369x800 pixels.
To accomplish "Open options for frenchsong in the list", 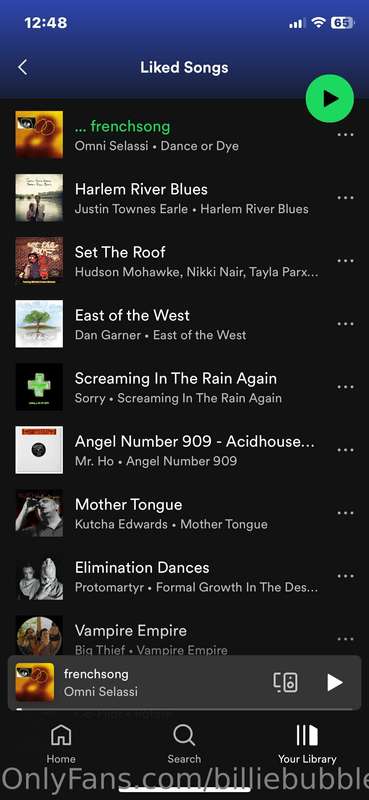I will [346, 135].
